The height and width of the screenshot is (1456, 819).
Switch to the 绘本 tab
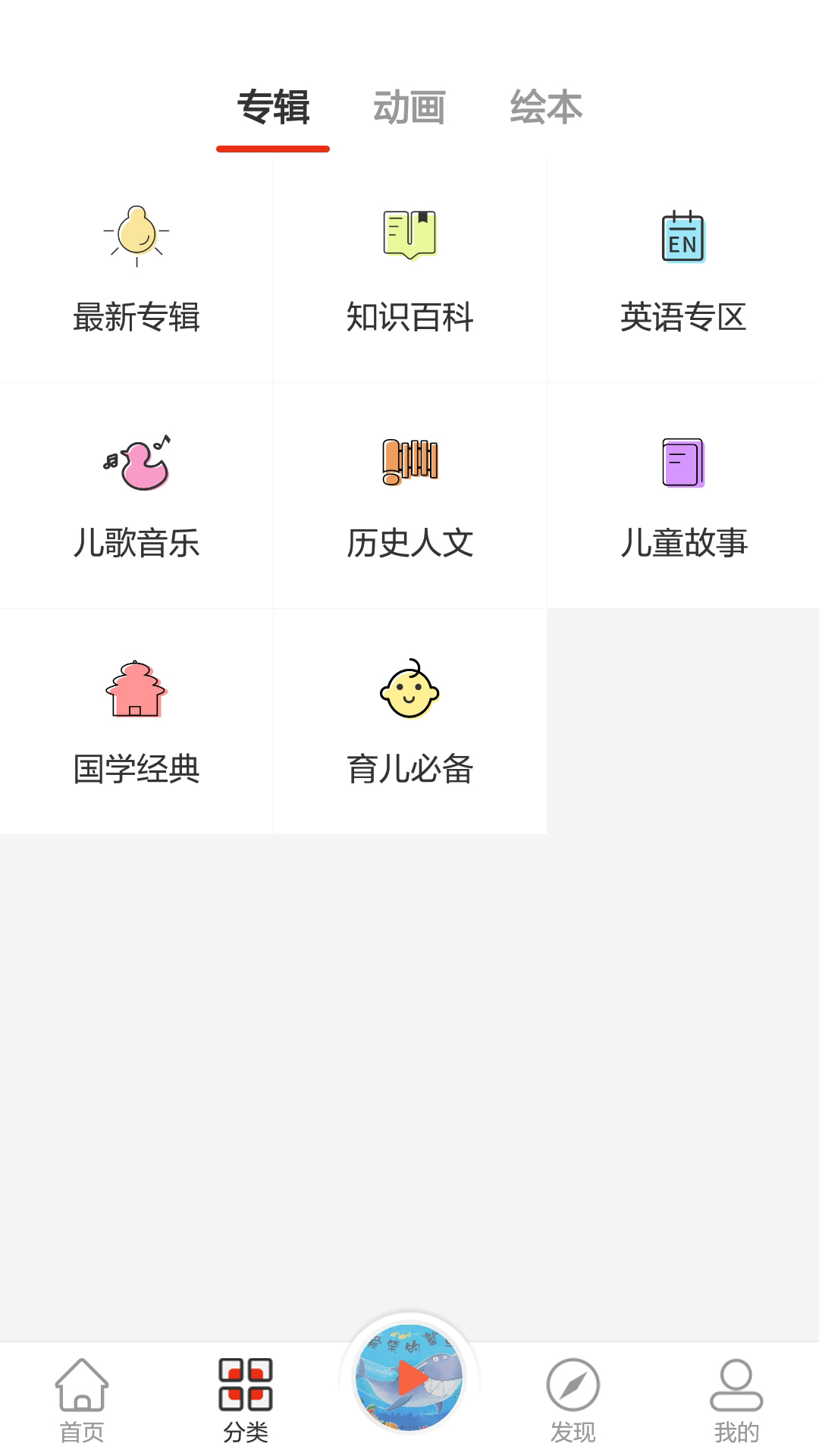pos(548,106)
